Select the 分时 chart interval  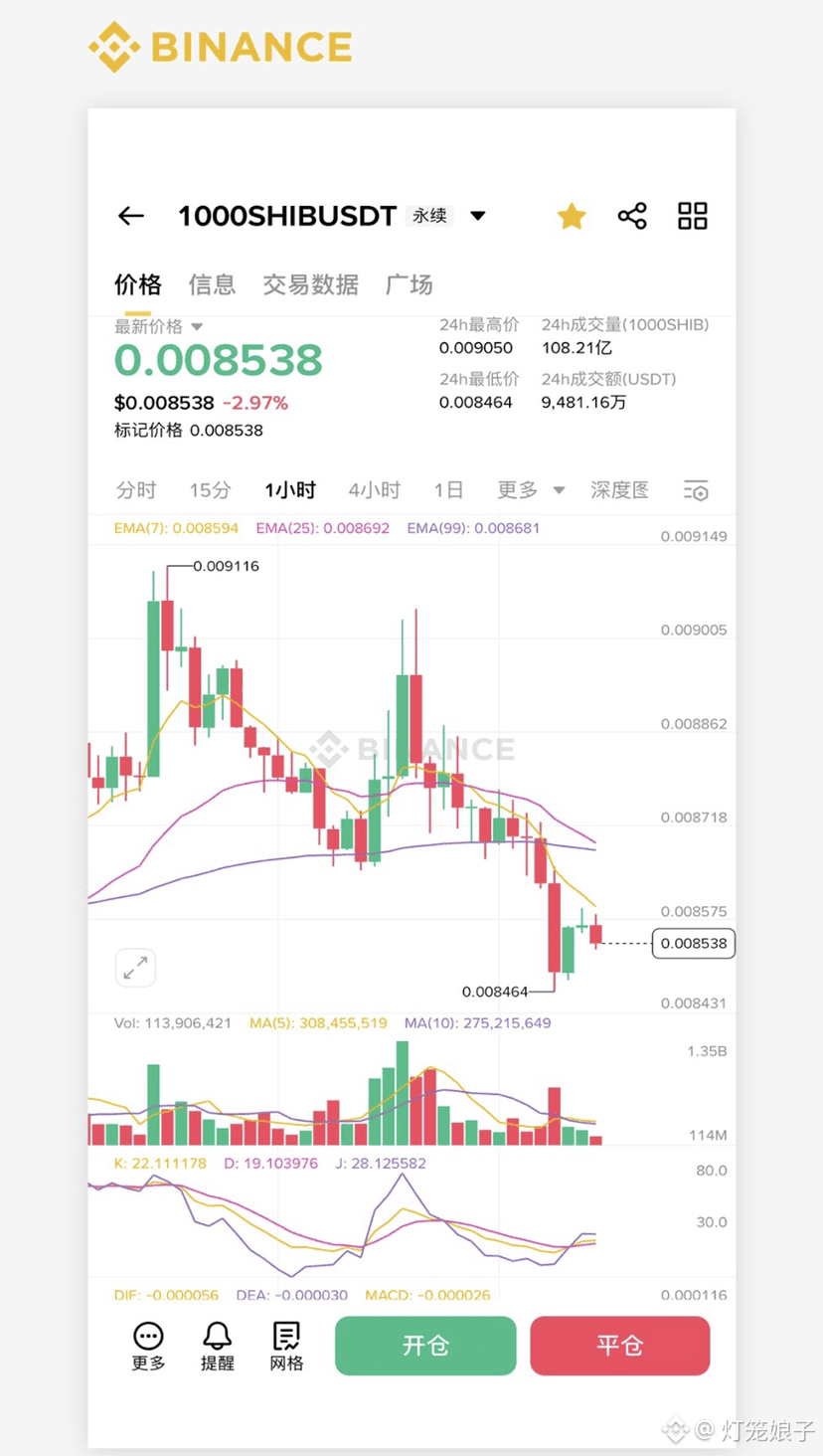click(136, 490)
